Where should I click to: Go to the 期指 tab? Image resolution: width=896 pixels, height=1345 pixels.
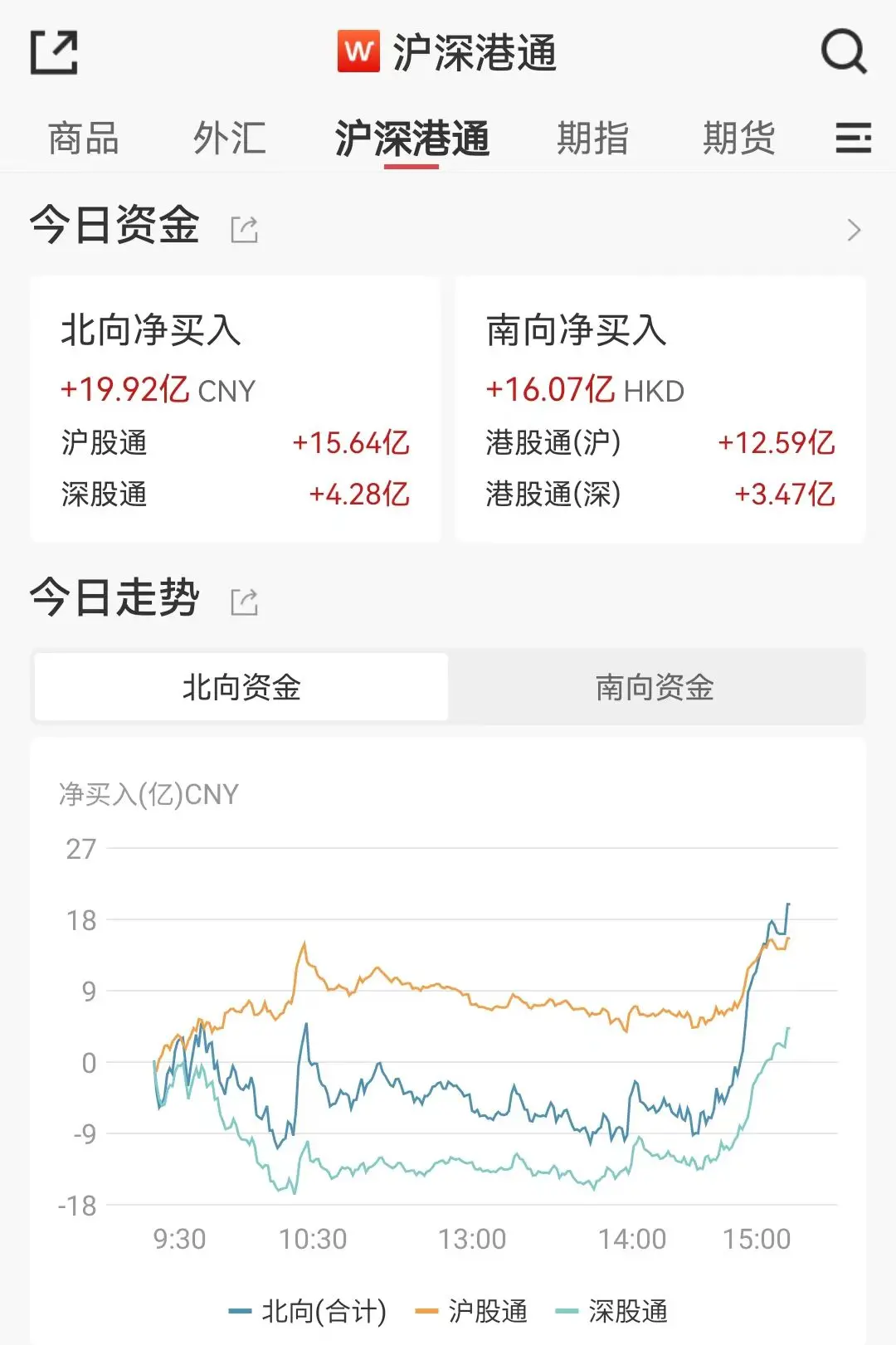point(592,138)
